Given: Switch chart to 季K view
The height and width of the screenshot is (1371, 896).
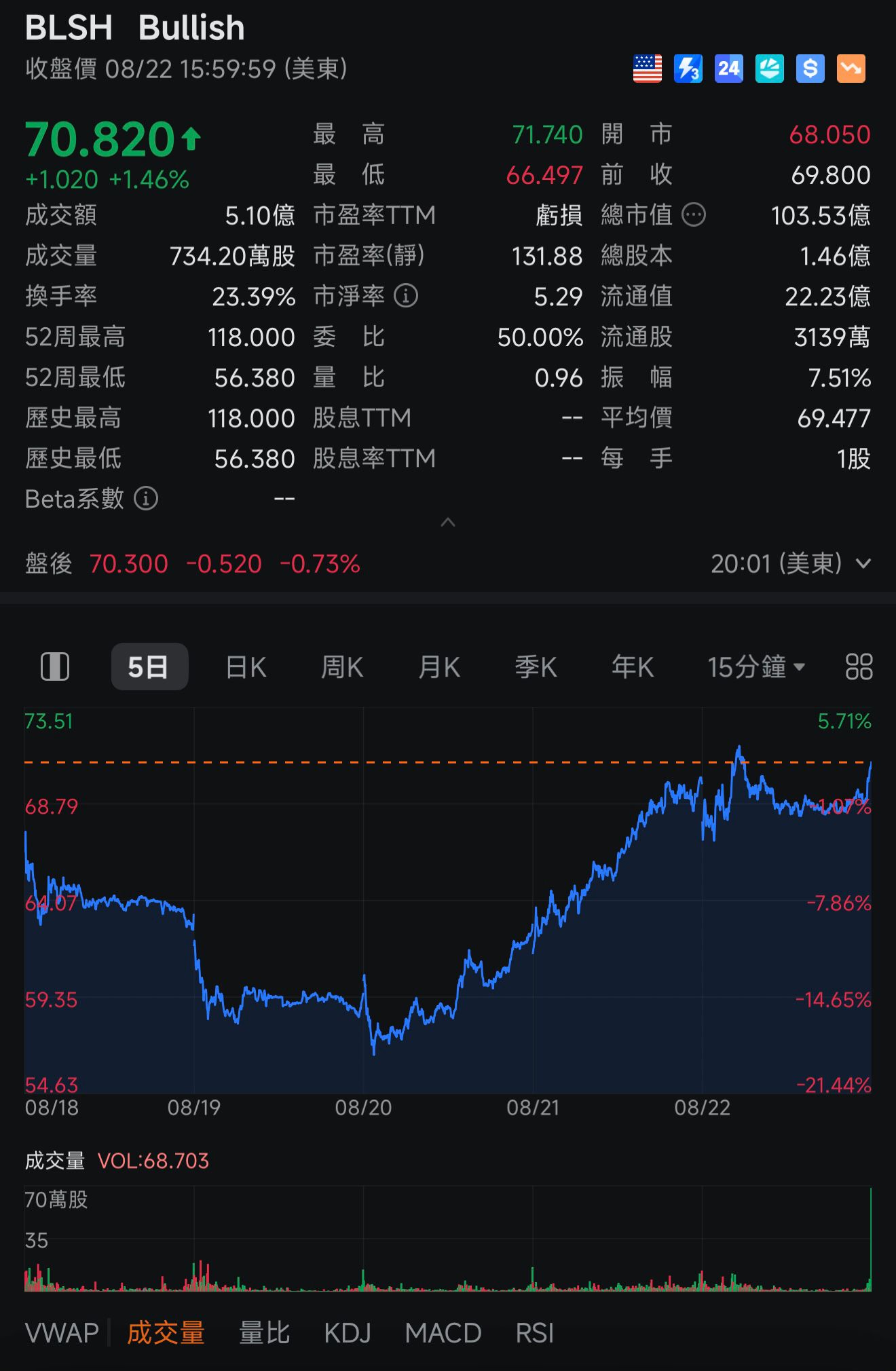Looking at the screenshot, I should (536, 667).
